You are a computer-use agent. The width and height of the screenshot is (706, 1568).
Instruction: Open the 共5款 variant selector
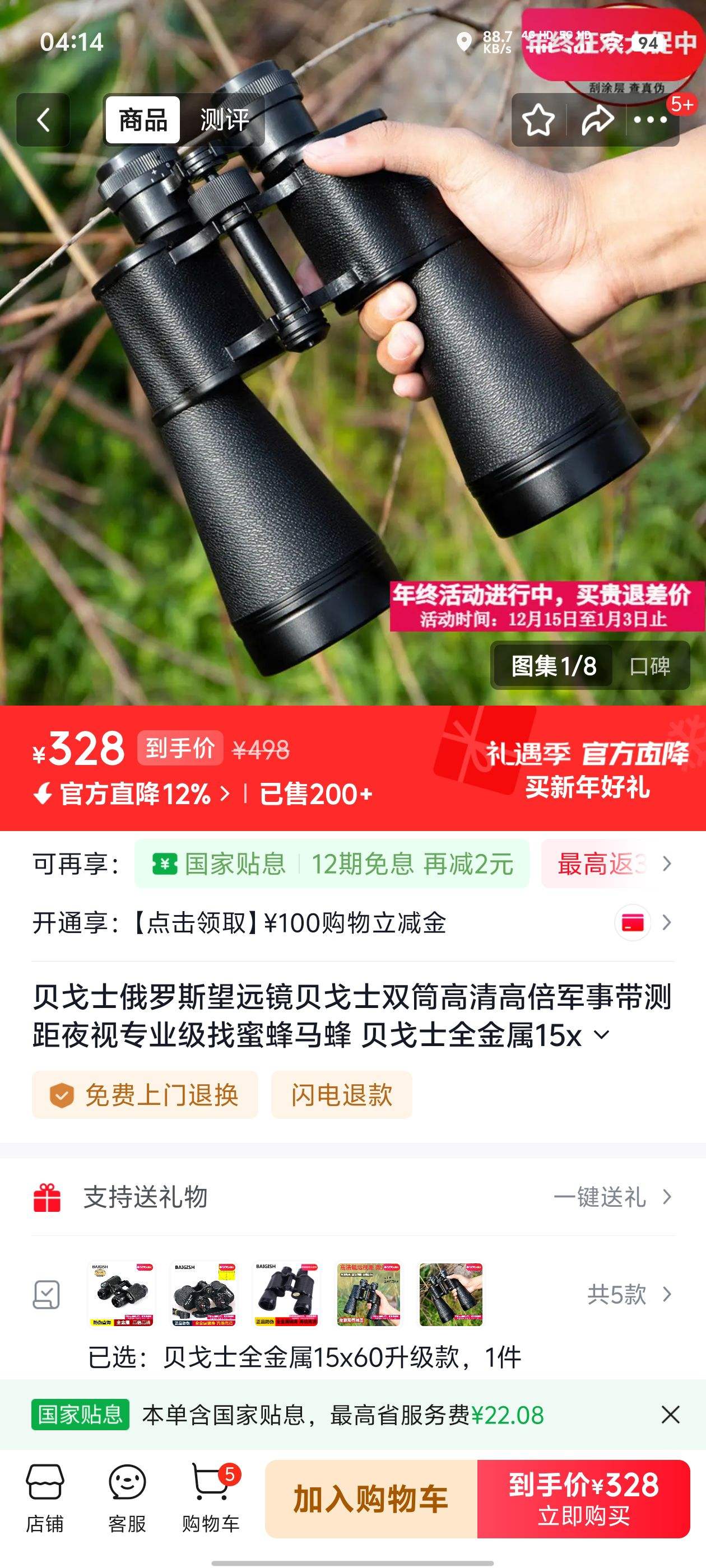(628, 1294)
